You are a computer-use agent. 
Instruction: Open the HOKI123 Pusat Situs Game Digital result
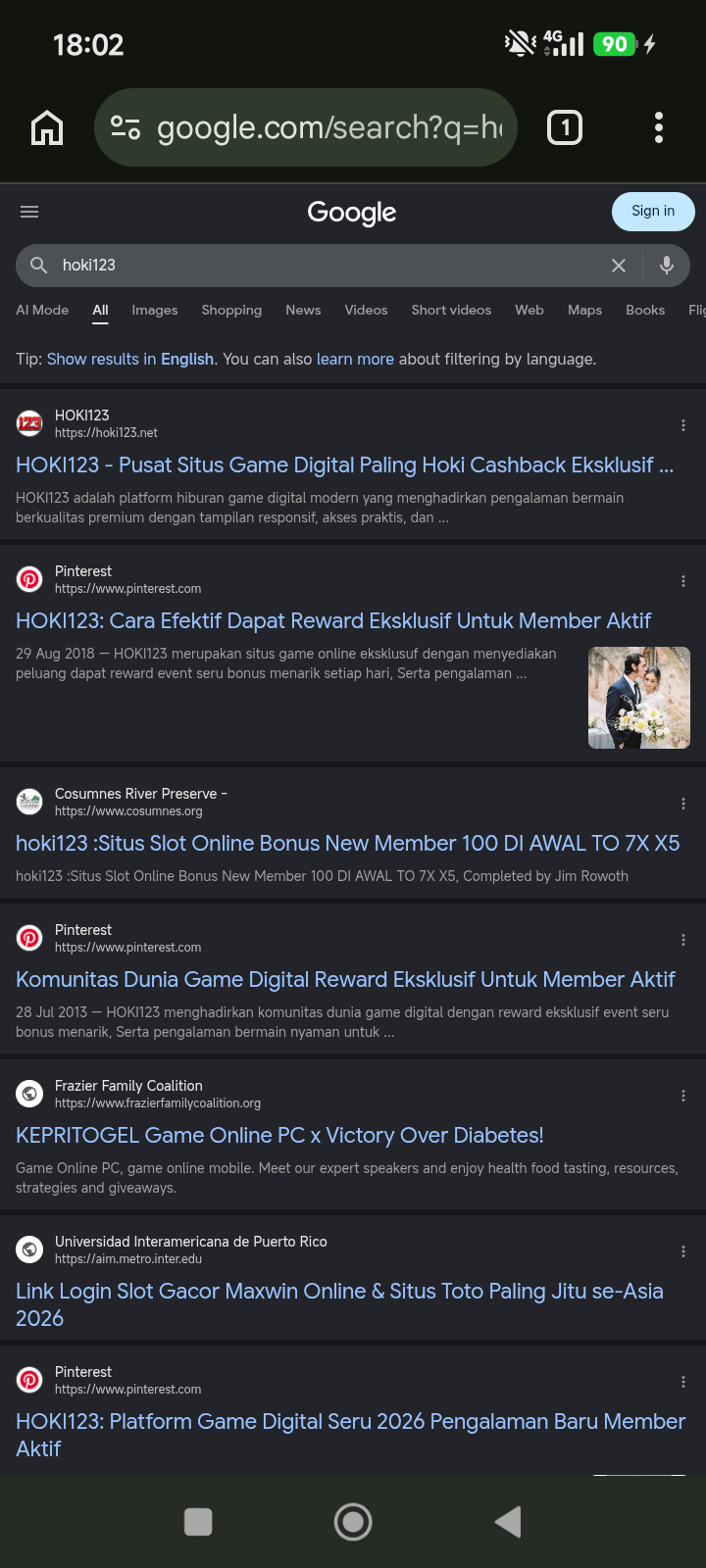(344, 465)
